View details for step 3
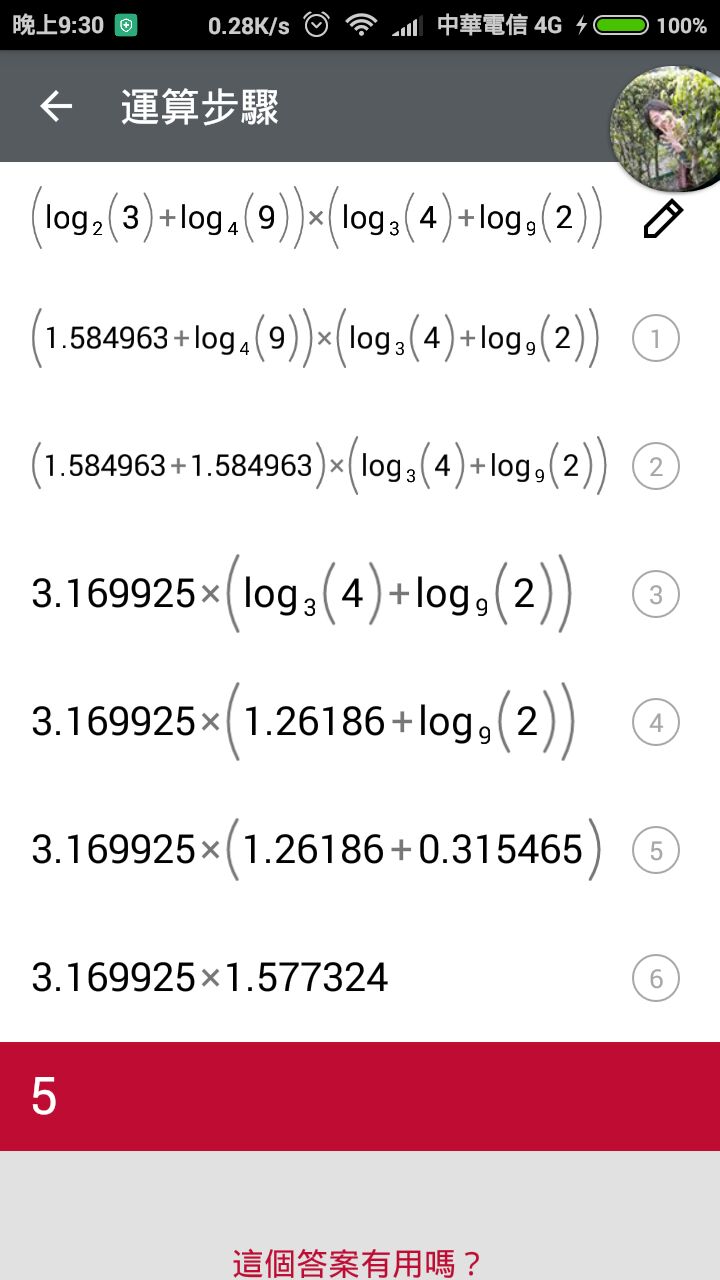Viewport: 720px width, 1280px height. click(656, 595)
